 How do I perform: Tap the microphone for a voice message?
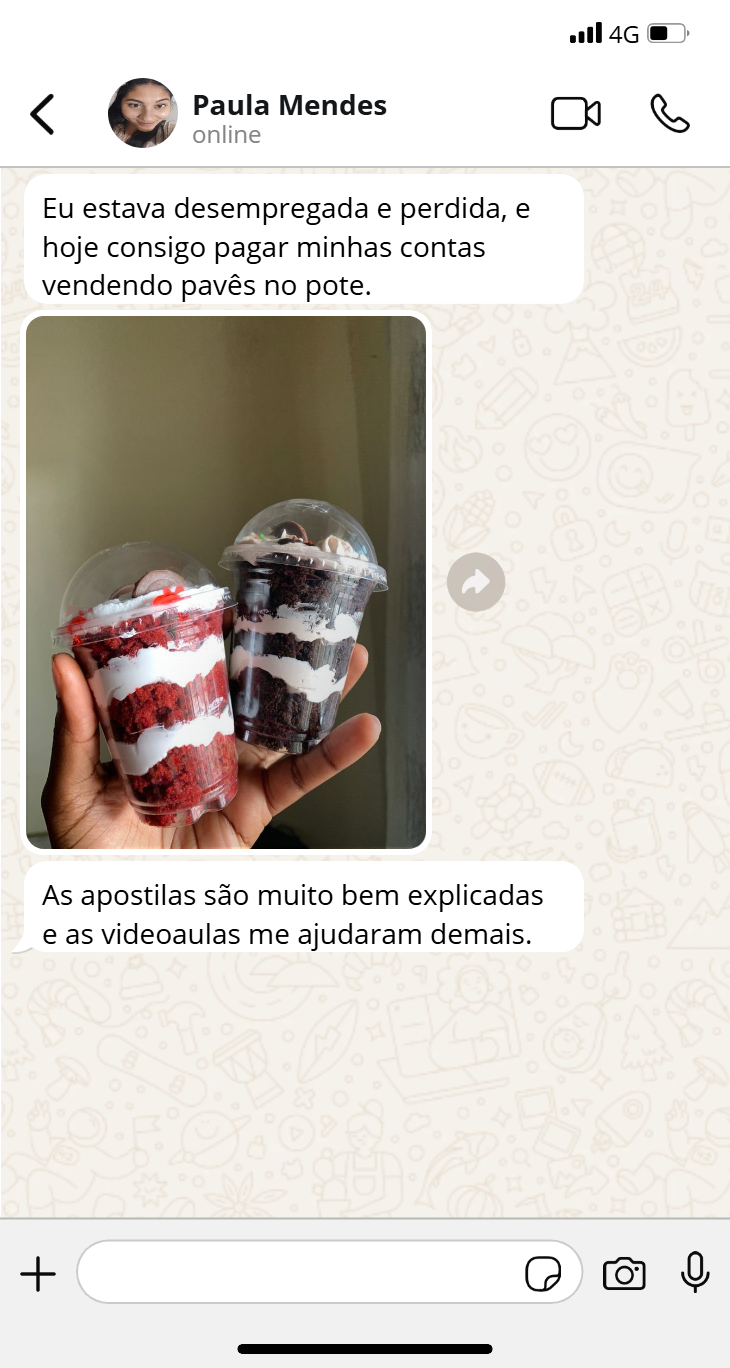pos(695,1272)
